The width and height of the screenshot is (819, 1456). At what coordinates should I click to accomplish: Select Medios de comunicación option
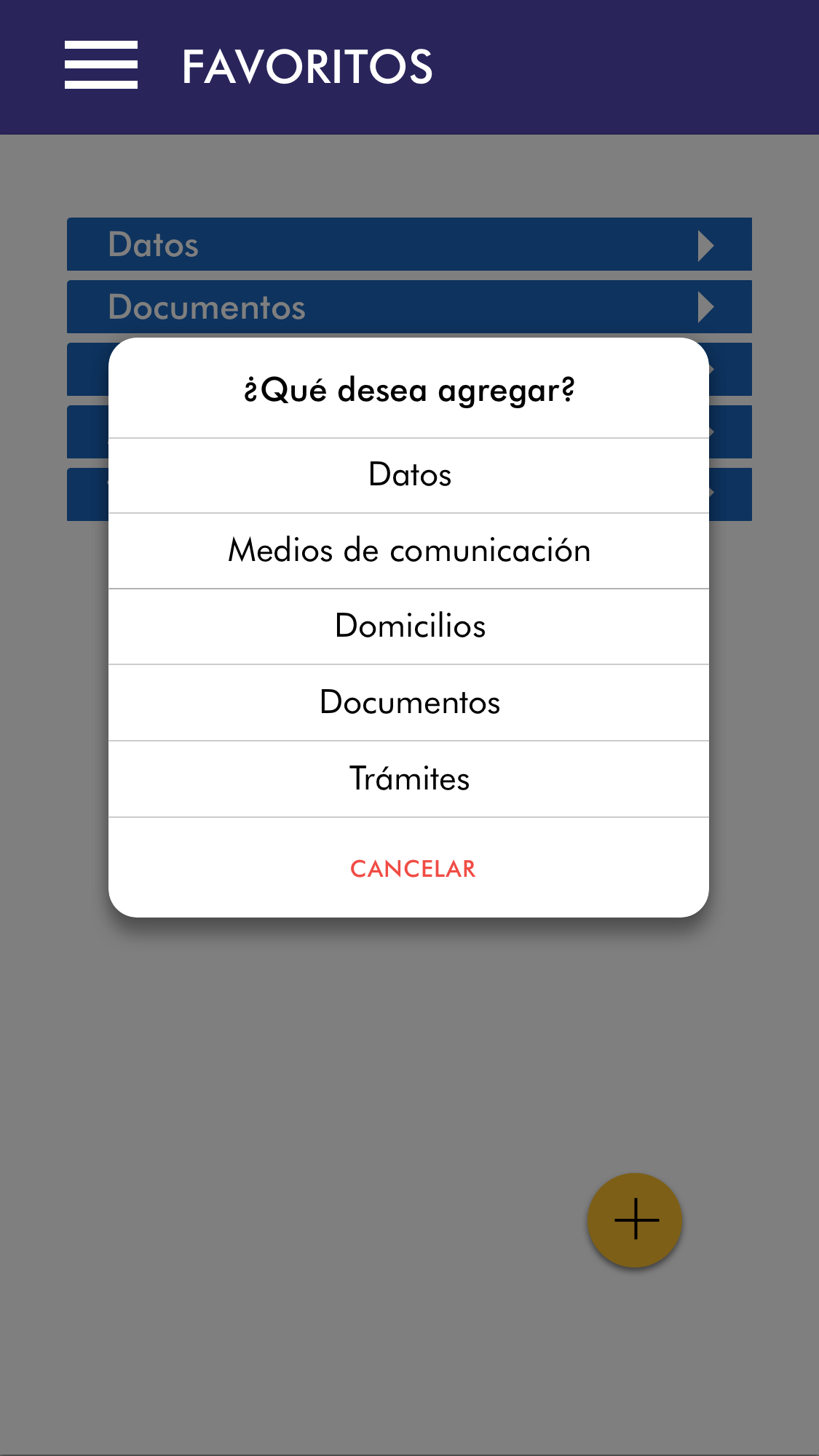click(409, 551)
